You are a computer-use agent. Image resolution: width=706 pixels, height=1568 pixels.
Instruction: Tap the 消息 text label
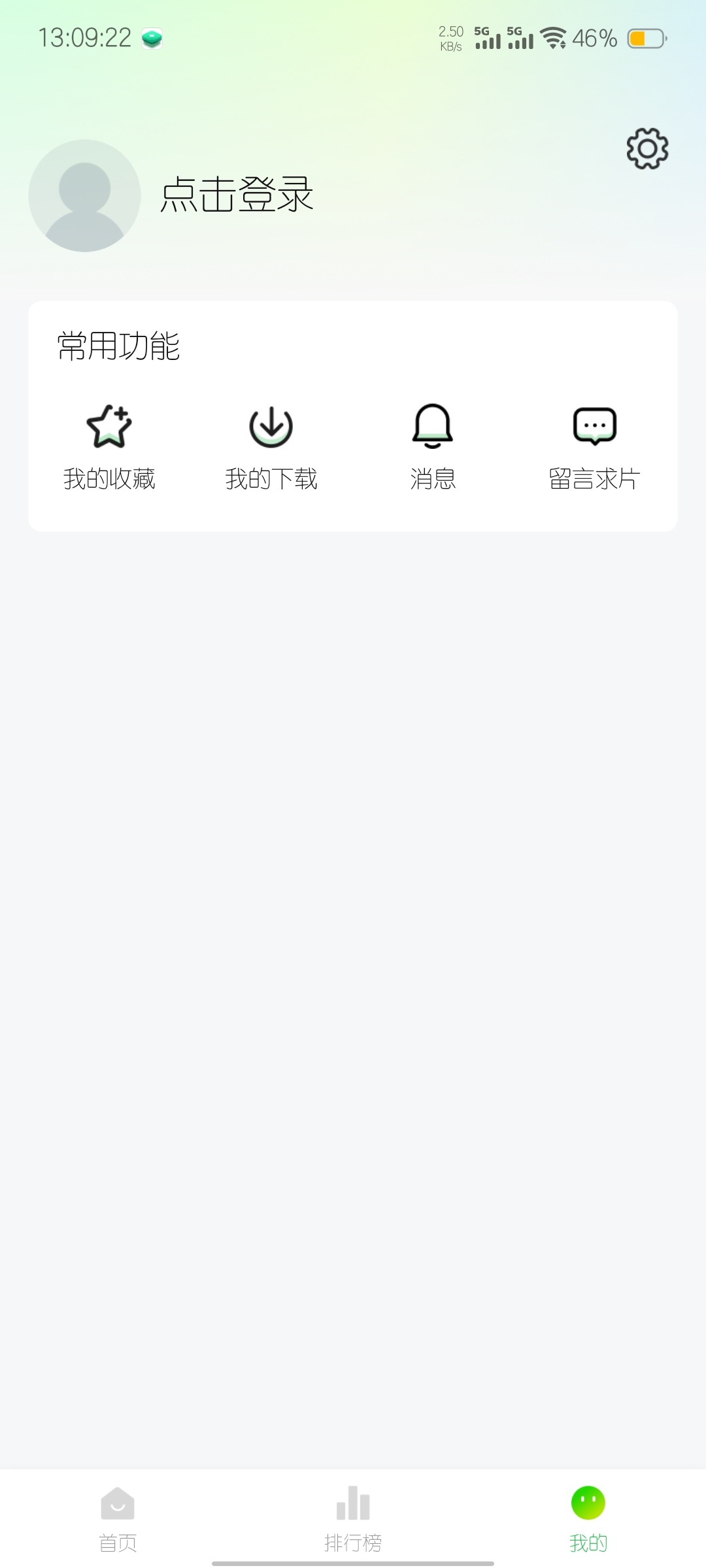432,479
